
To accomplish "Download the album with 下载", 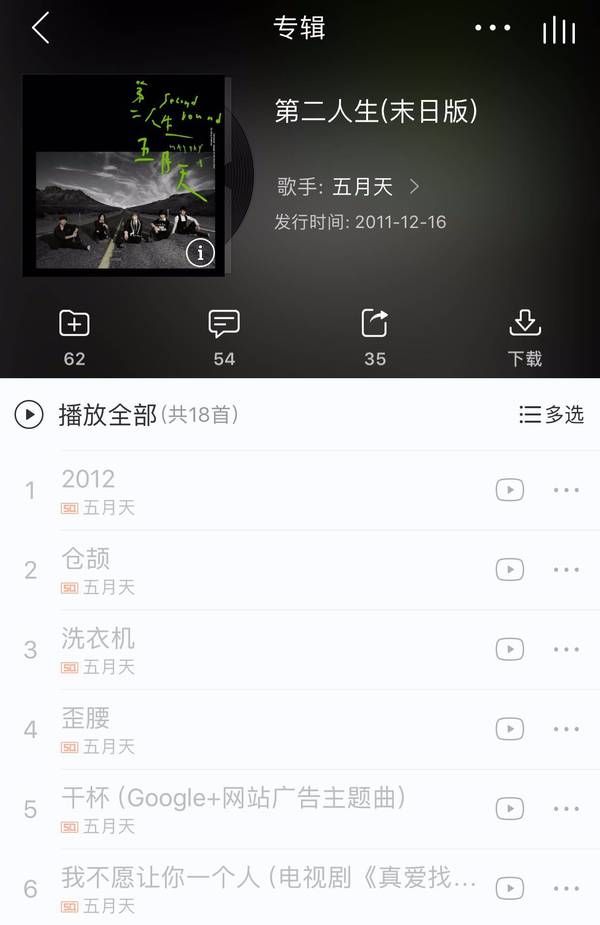I will click(x=524, y=335).
